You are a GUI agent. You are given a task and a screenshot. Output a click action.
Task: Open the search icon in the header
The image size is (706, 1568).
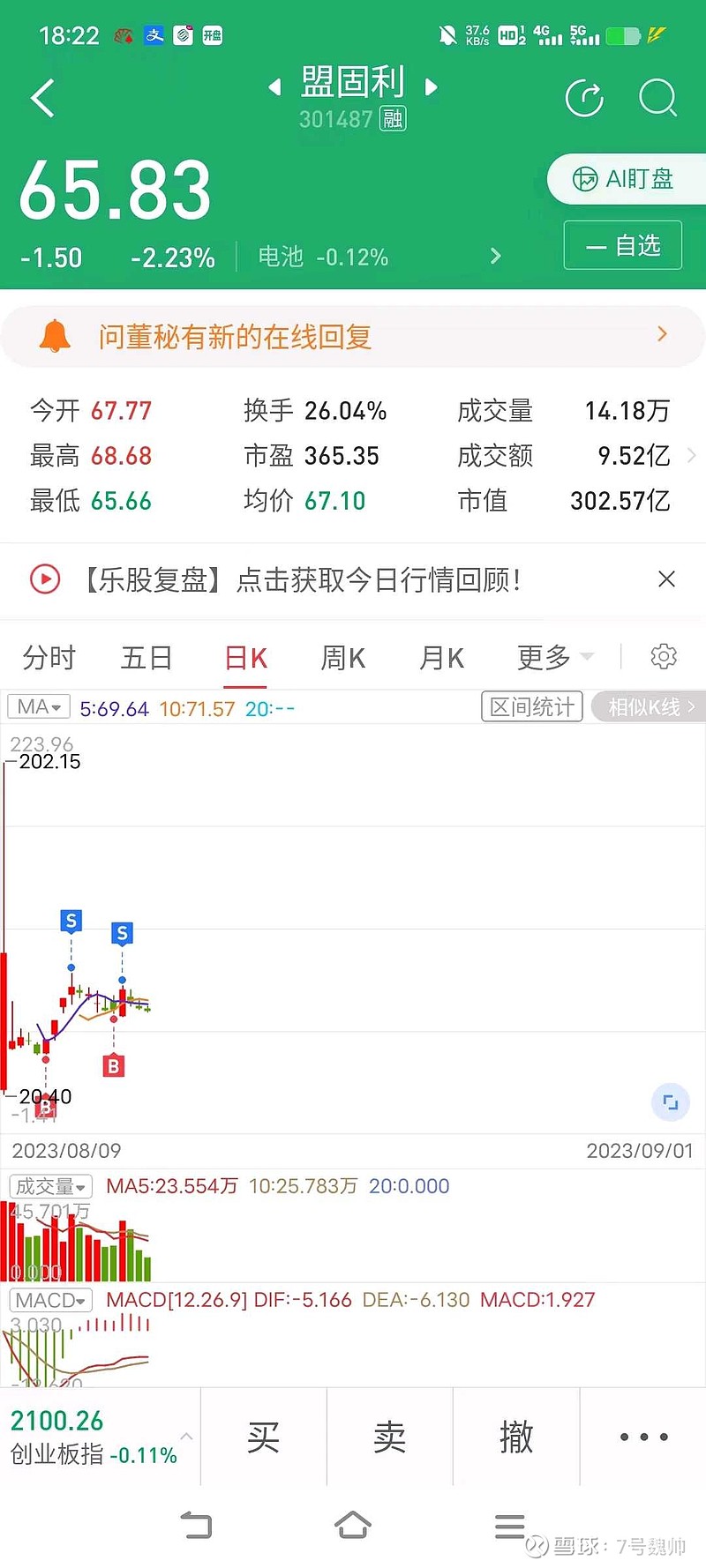tap(657, 98)
